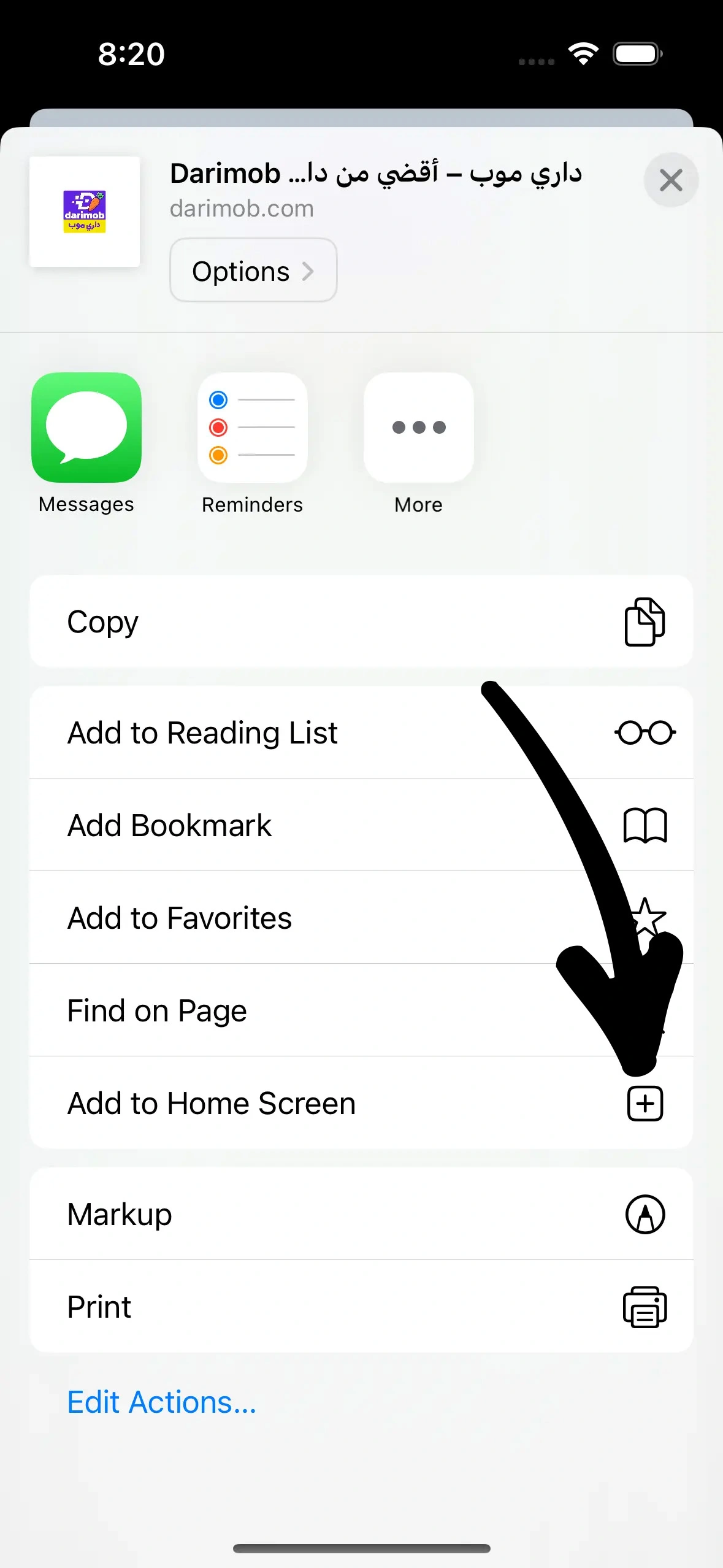Open the Edit Actions link
The image size is (723, 1568).
(162, 1402)
